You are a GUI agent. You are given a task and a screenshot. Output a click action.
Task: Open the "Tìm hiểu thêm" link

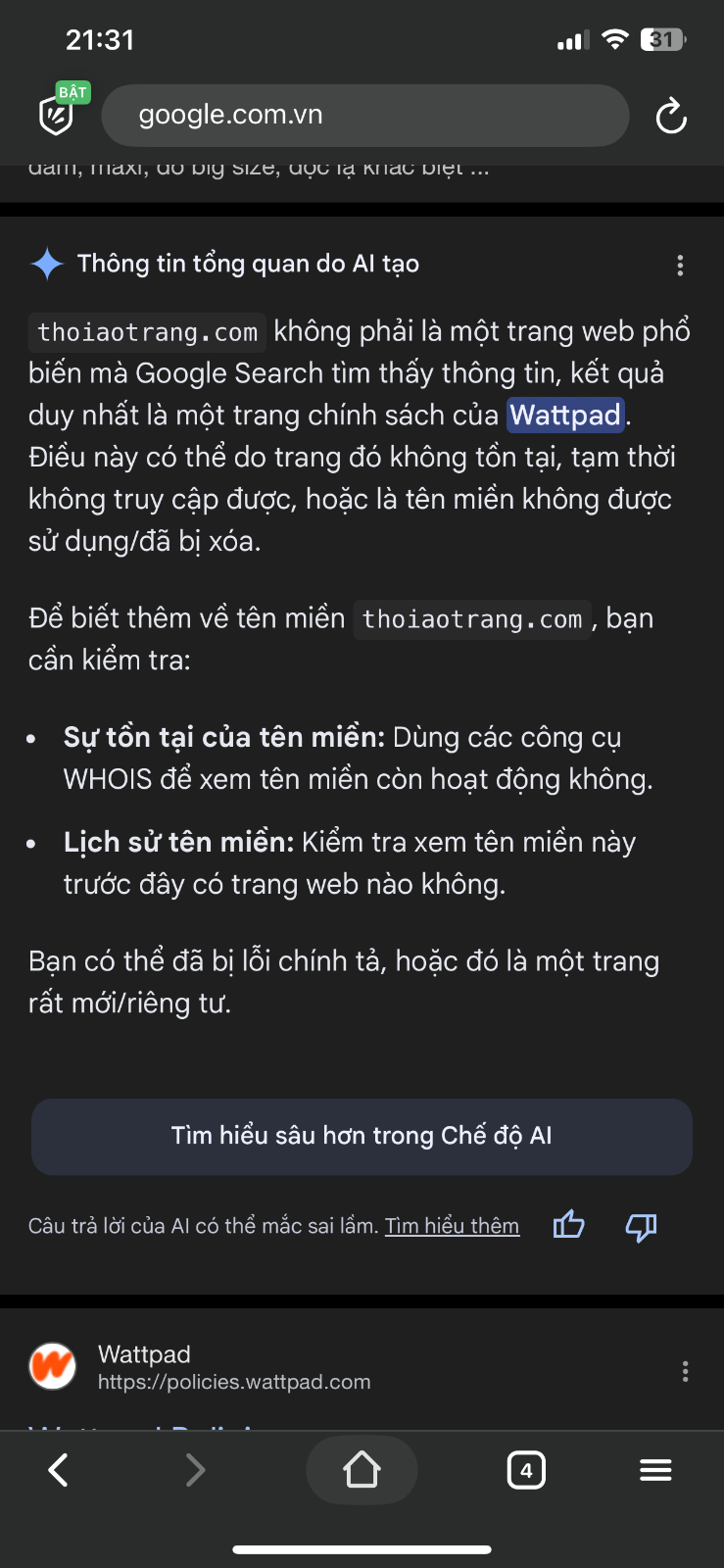pos(452,1226)
